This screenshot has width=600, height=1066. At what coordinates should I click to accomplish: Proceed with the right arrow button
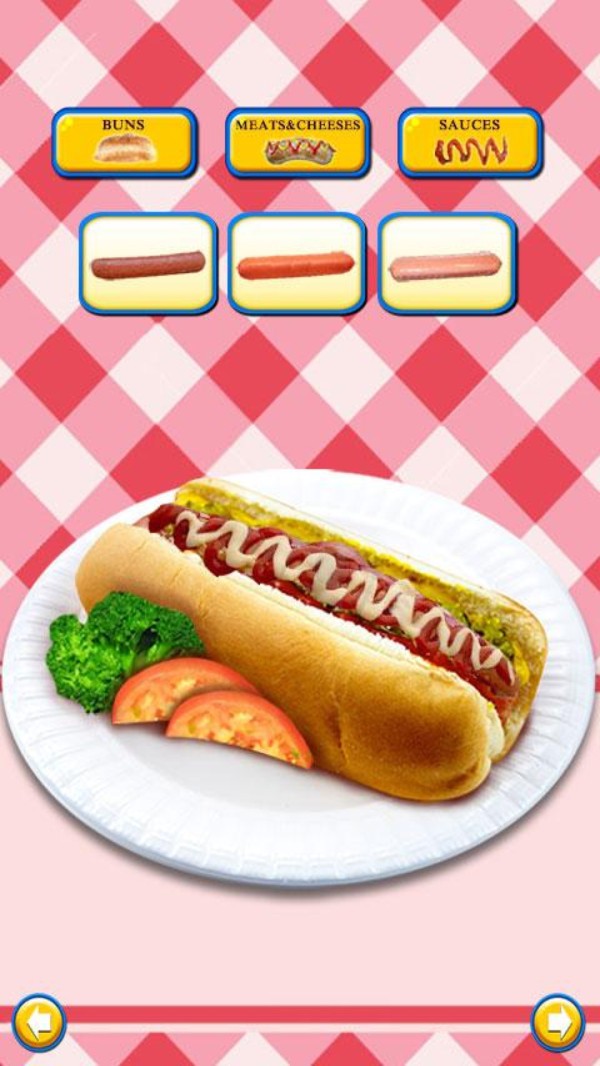[557, 1022]
